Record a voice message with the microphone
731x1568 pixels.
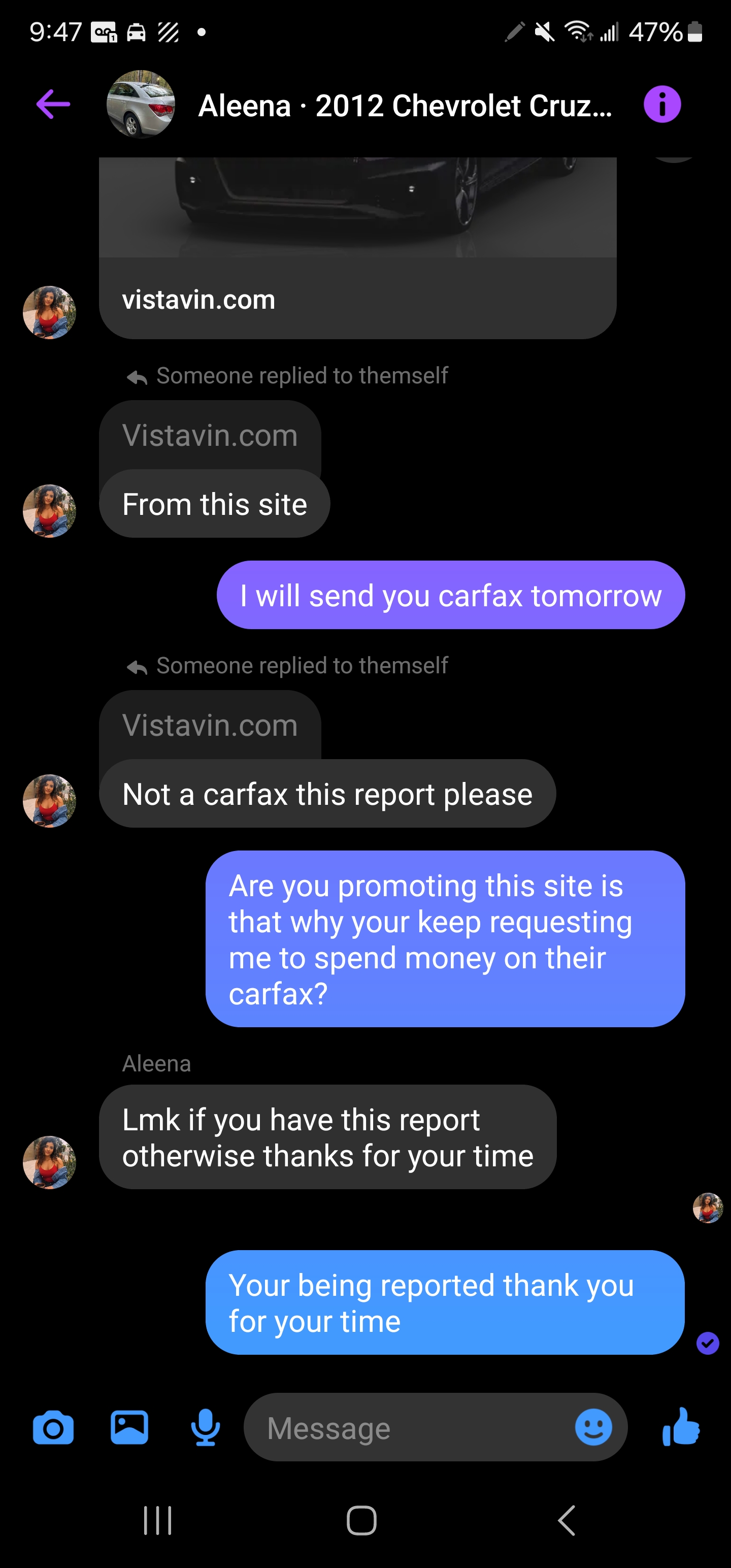205,1427
